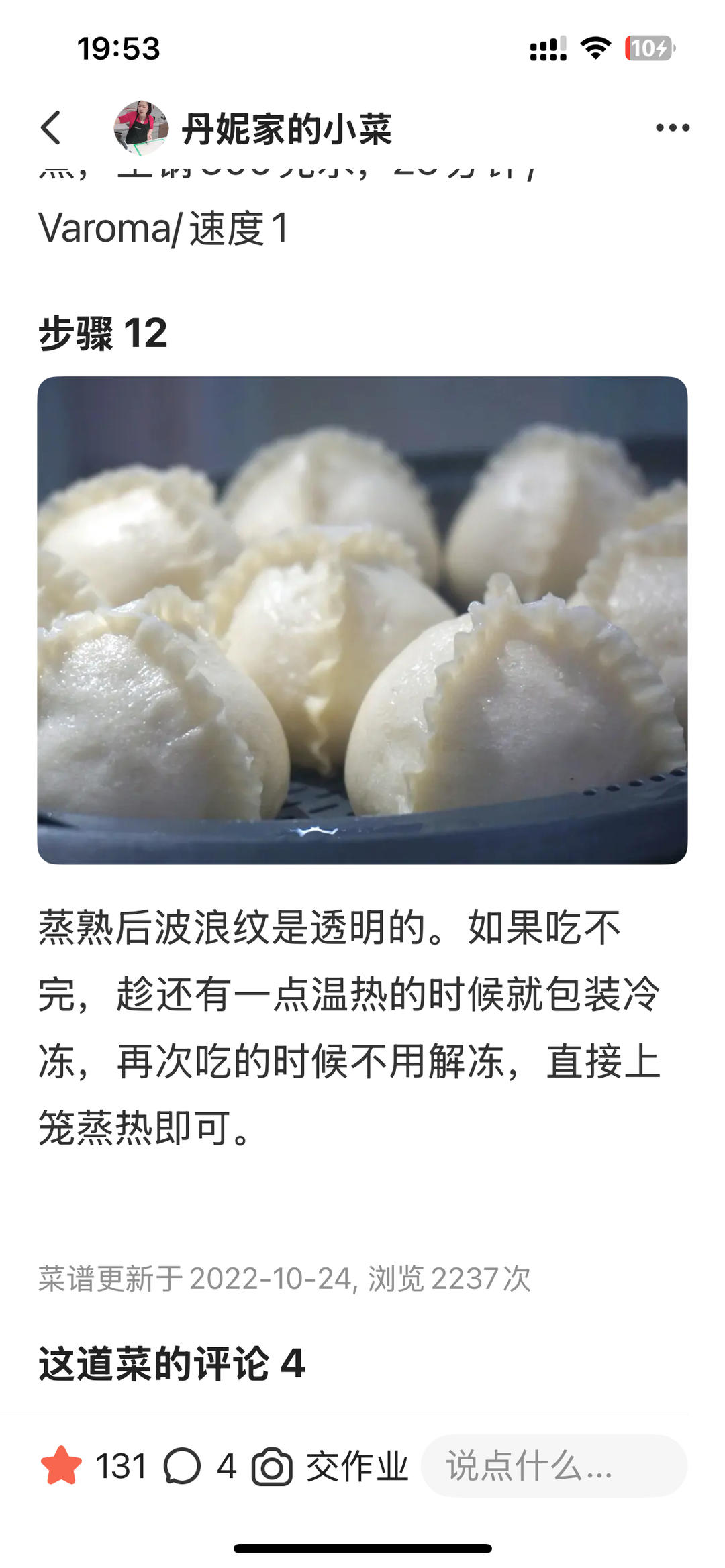Open the three-dot overflow menu
Screen dimensions: 725x1568
(x=672, y=127)
